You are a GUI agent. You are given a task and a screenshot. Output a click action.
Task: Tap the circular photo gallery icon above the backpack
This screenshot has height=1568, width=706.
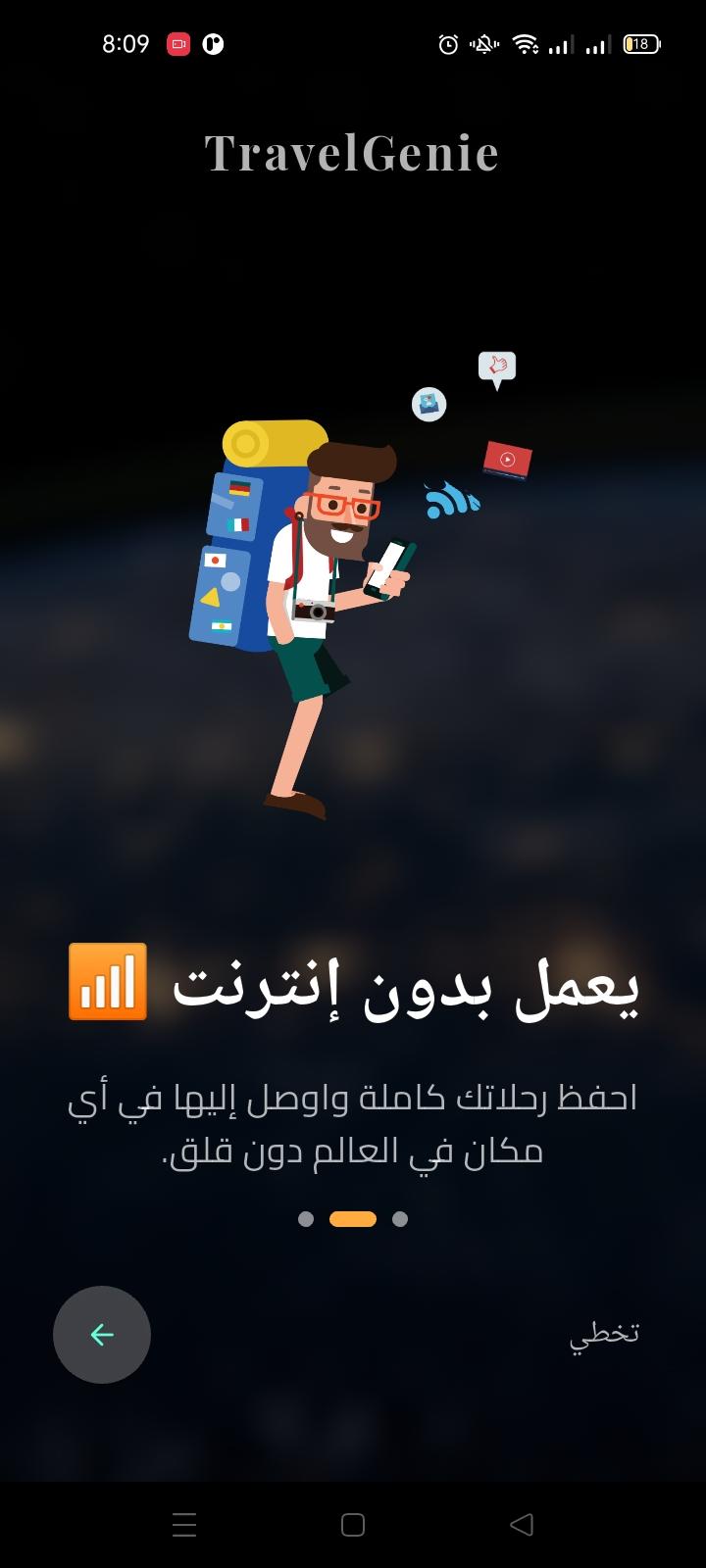click(429, 405)
